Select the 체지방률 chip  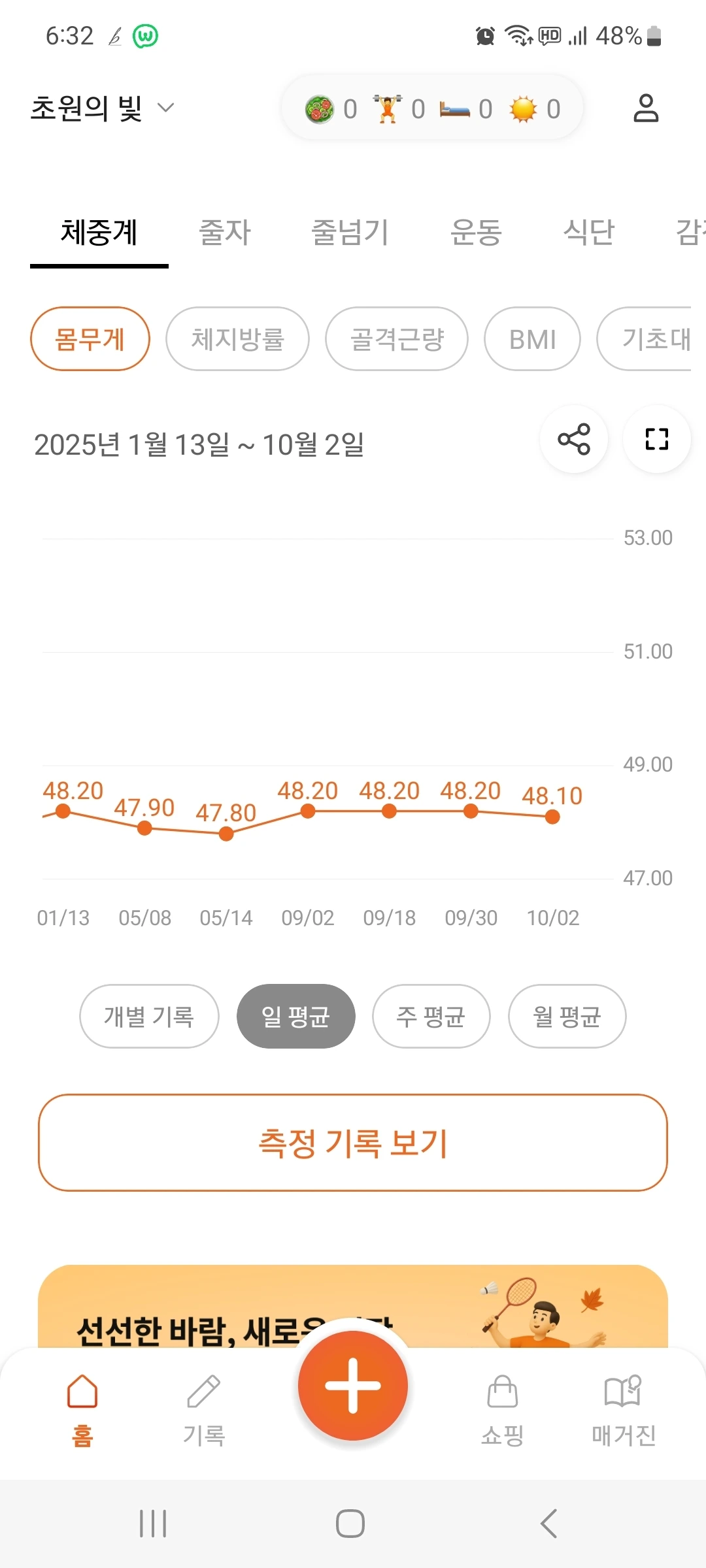click(237, 339)
